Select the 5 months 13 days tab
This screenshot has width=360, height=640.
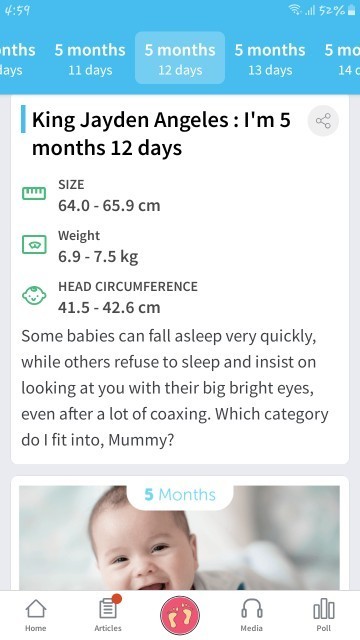pos(270,58)
